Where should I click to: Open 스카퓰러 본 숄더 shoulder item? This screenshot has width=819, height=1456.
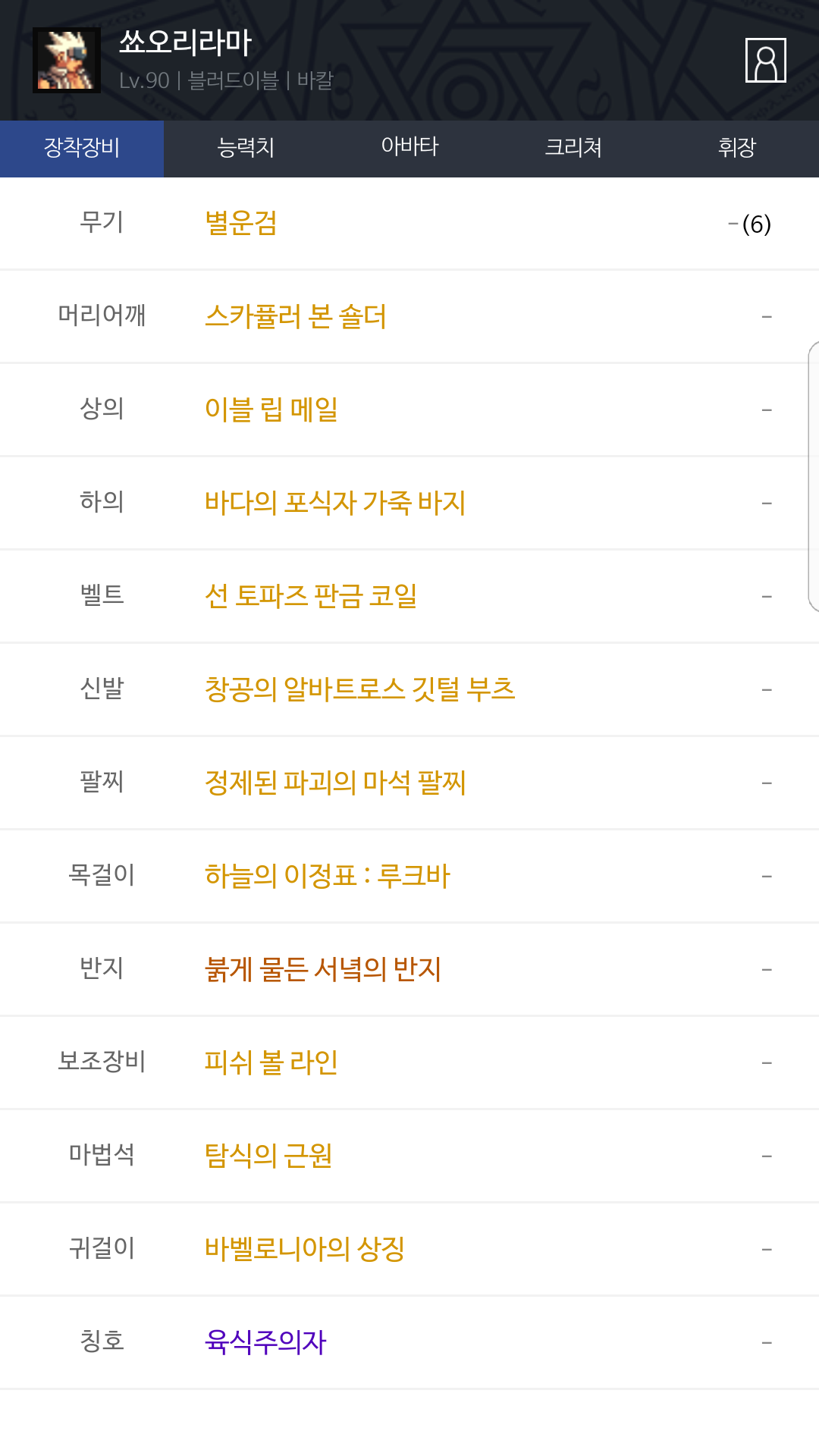pyautogui.click(x=296, y=316)
